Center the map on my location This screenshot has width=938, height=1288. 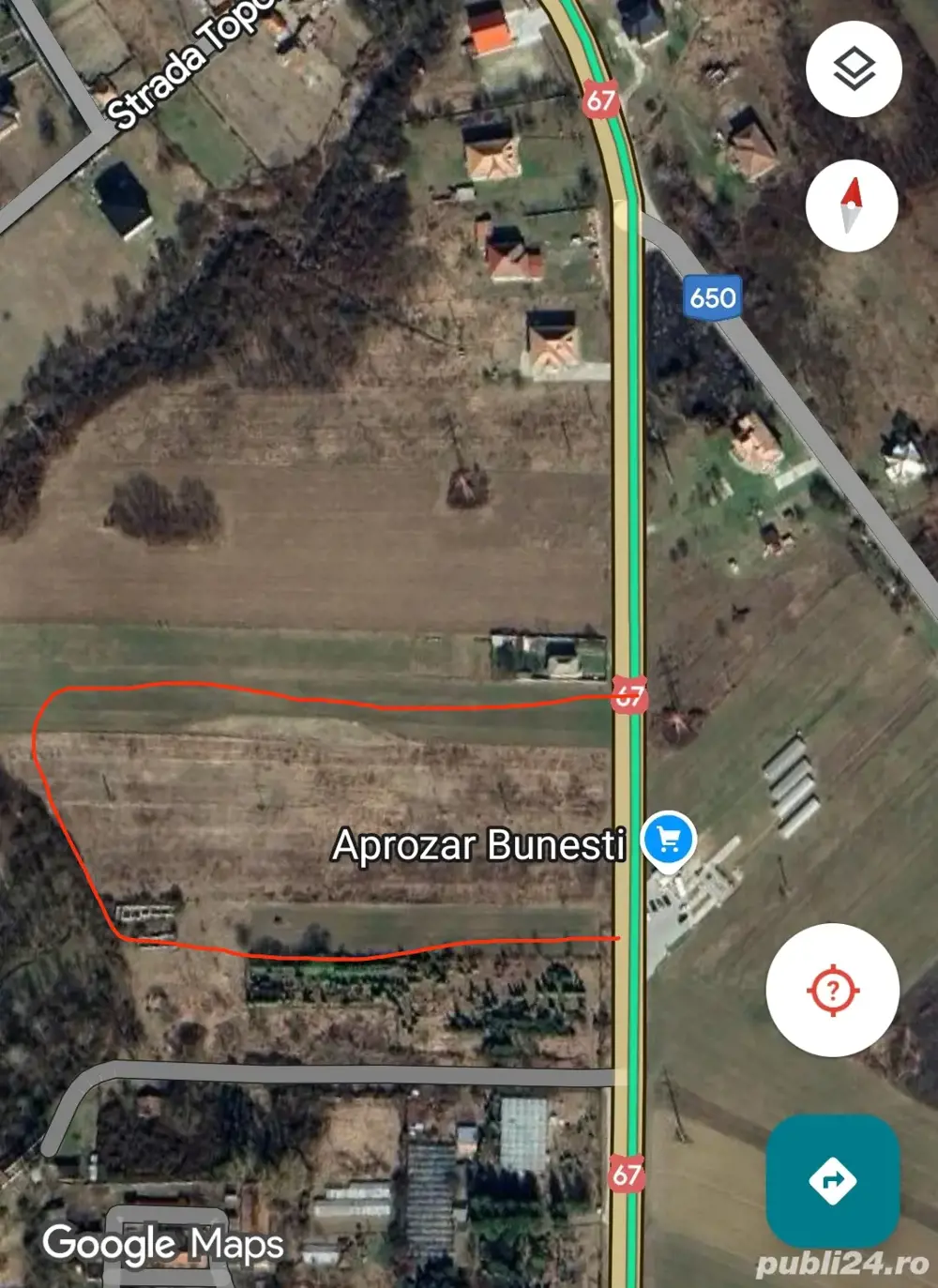832,990
